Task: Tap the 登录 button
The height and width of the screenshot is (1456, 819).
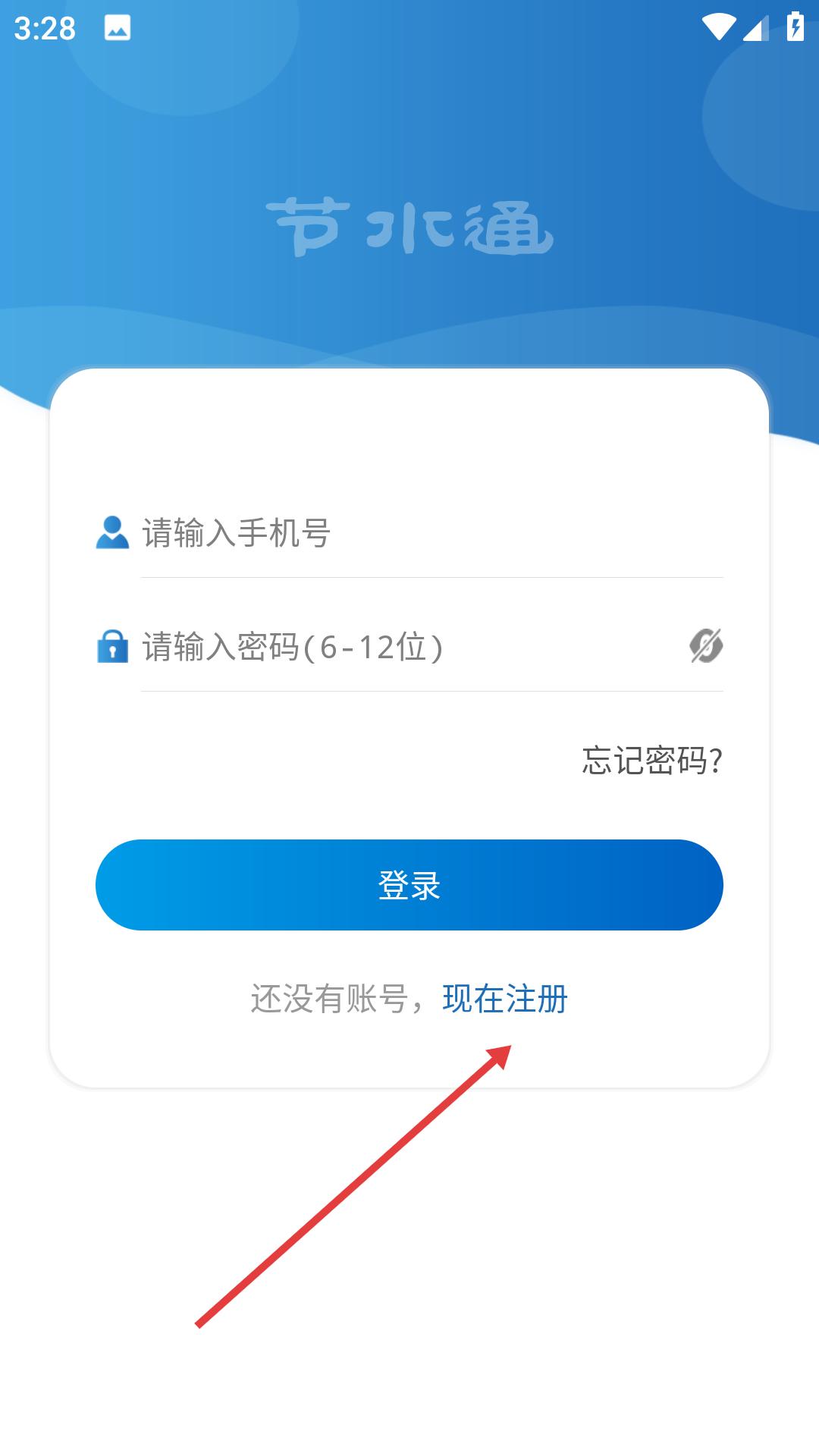Action: (x=409, y=885)
